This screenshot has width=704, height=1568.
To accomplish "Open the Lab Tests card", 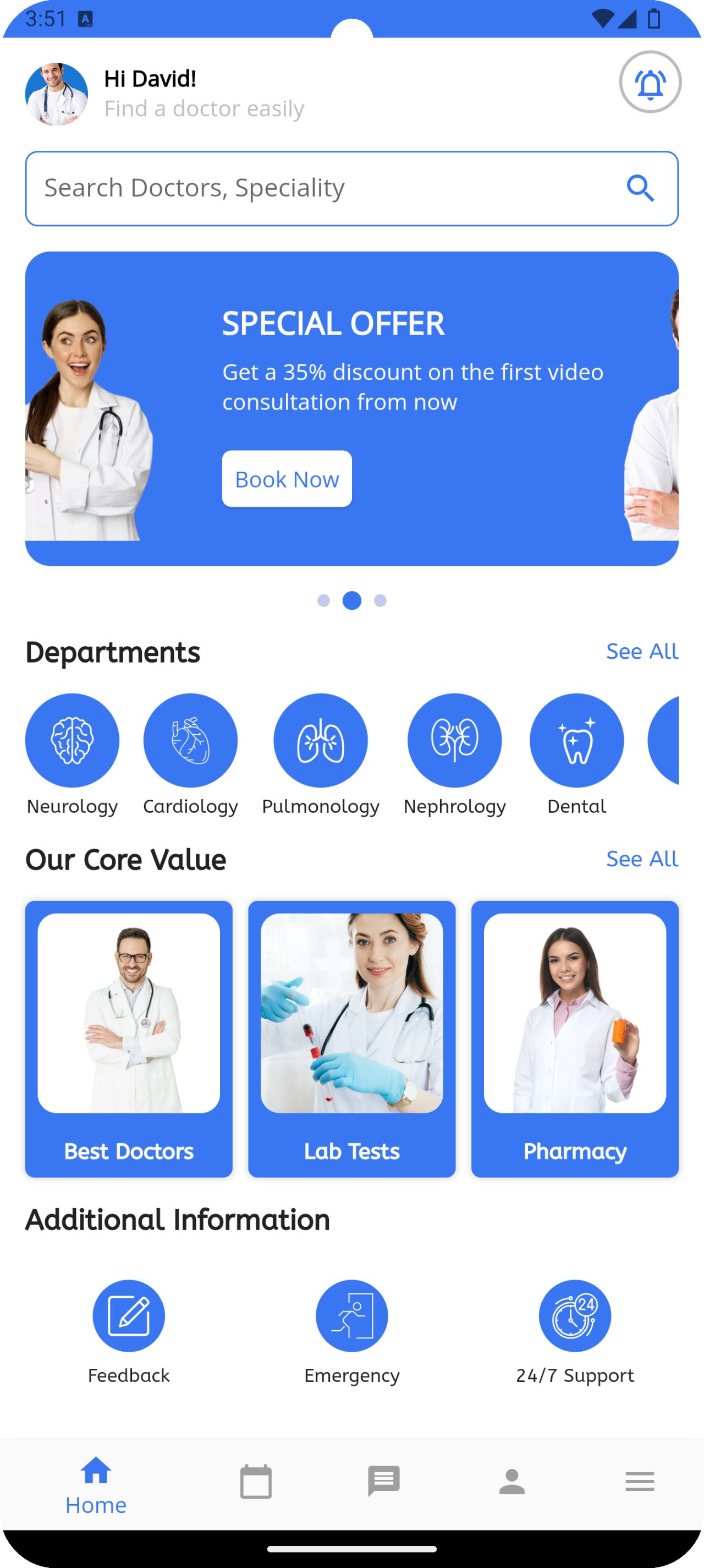I will click(x=351, y=1039).
